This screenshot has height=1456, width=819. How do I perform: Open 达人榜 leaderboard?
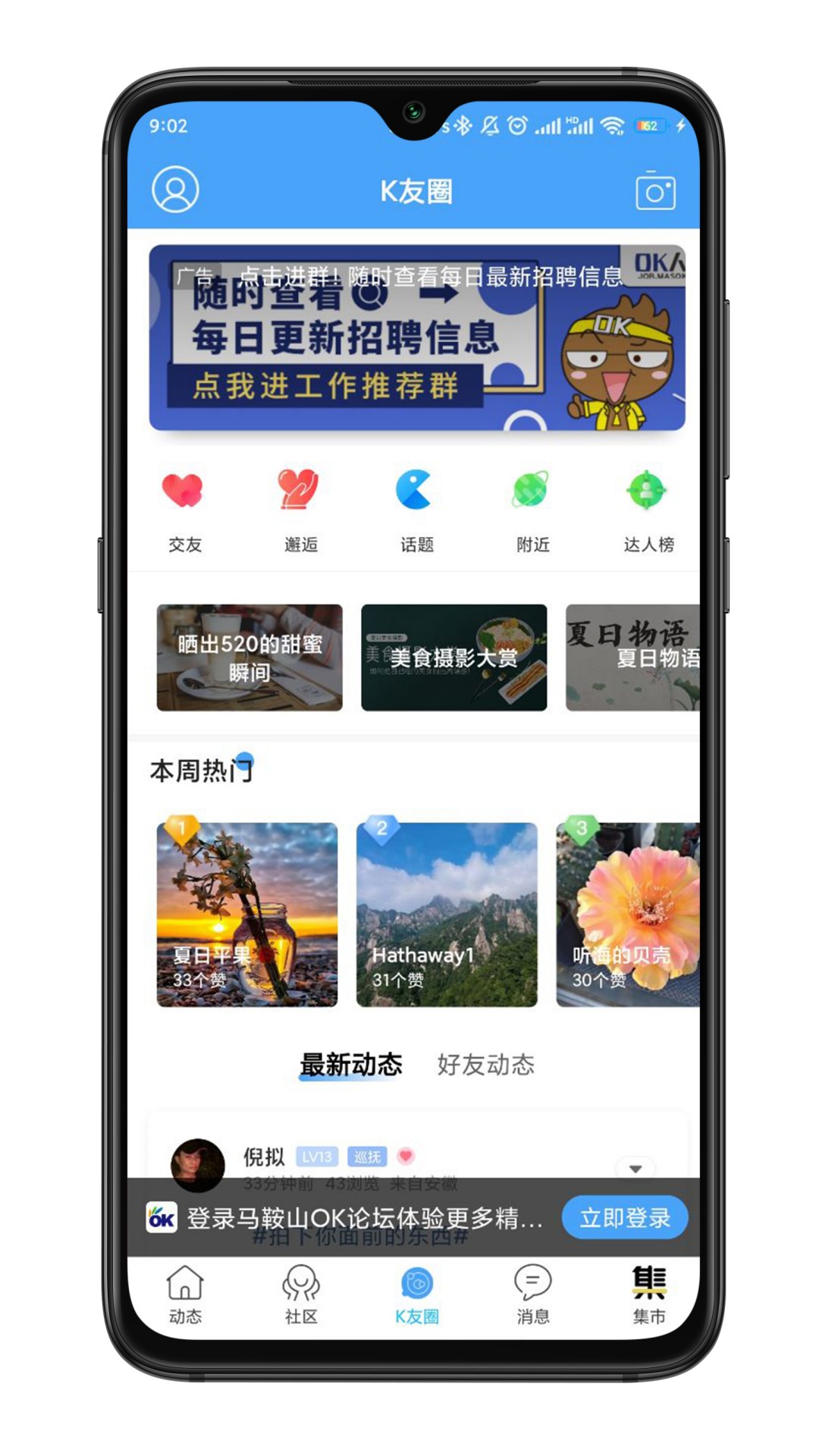tap(648, 508)
